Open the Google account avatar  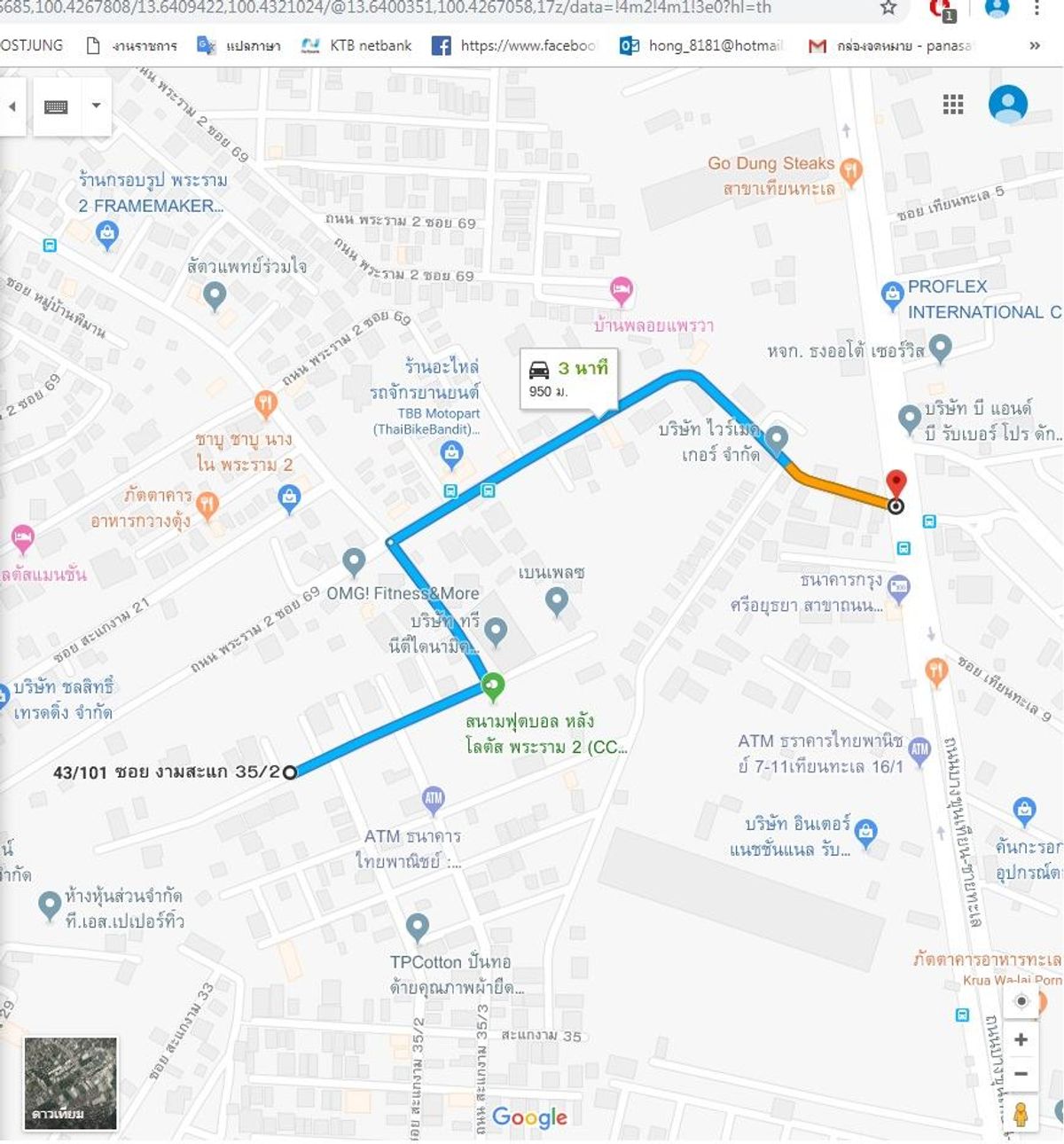(1008, 104)
